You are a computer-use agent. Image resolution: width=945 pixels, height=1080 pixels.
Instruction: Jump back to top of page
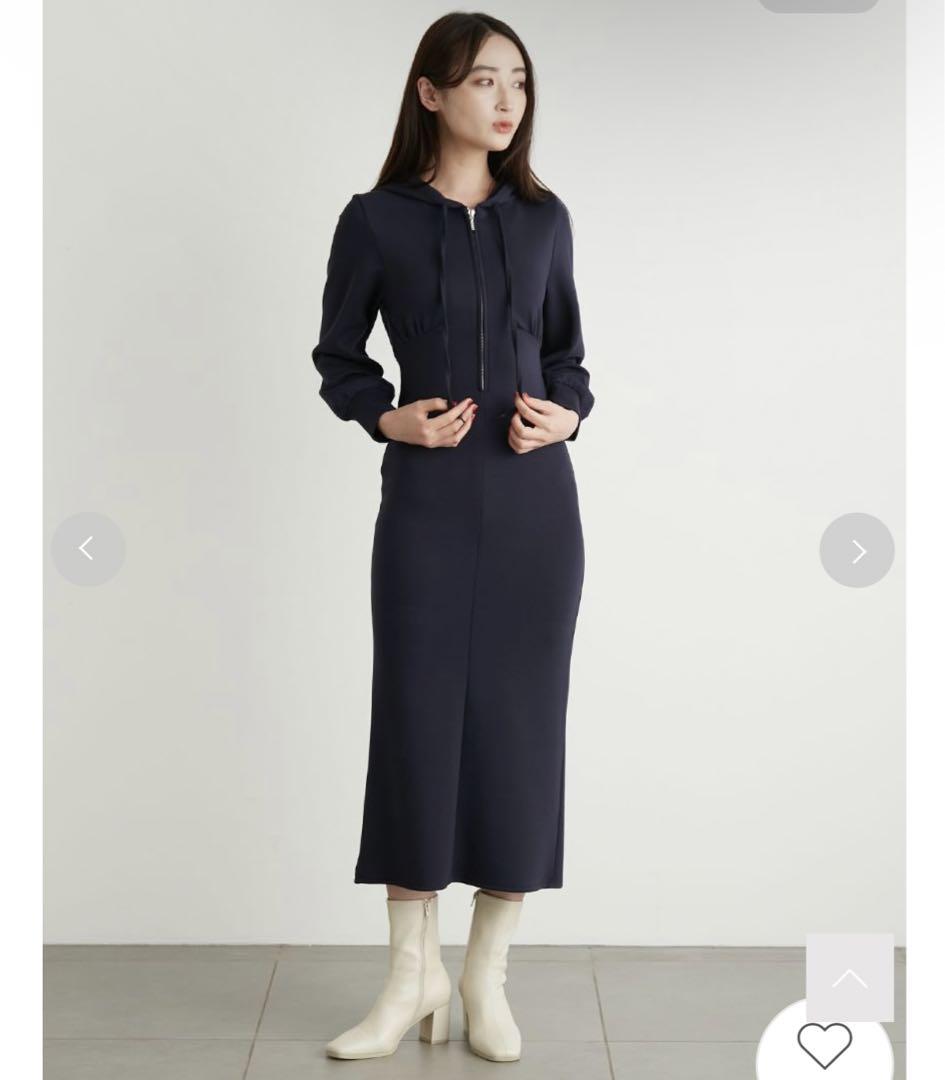pos(850,978)
